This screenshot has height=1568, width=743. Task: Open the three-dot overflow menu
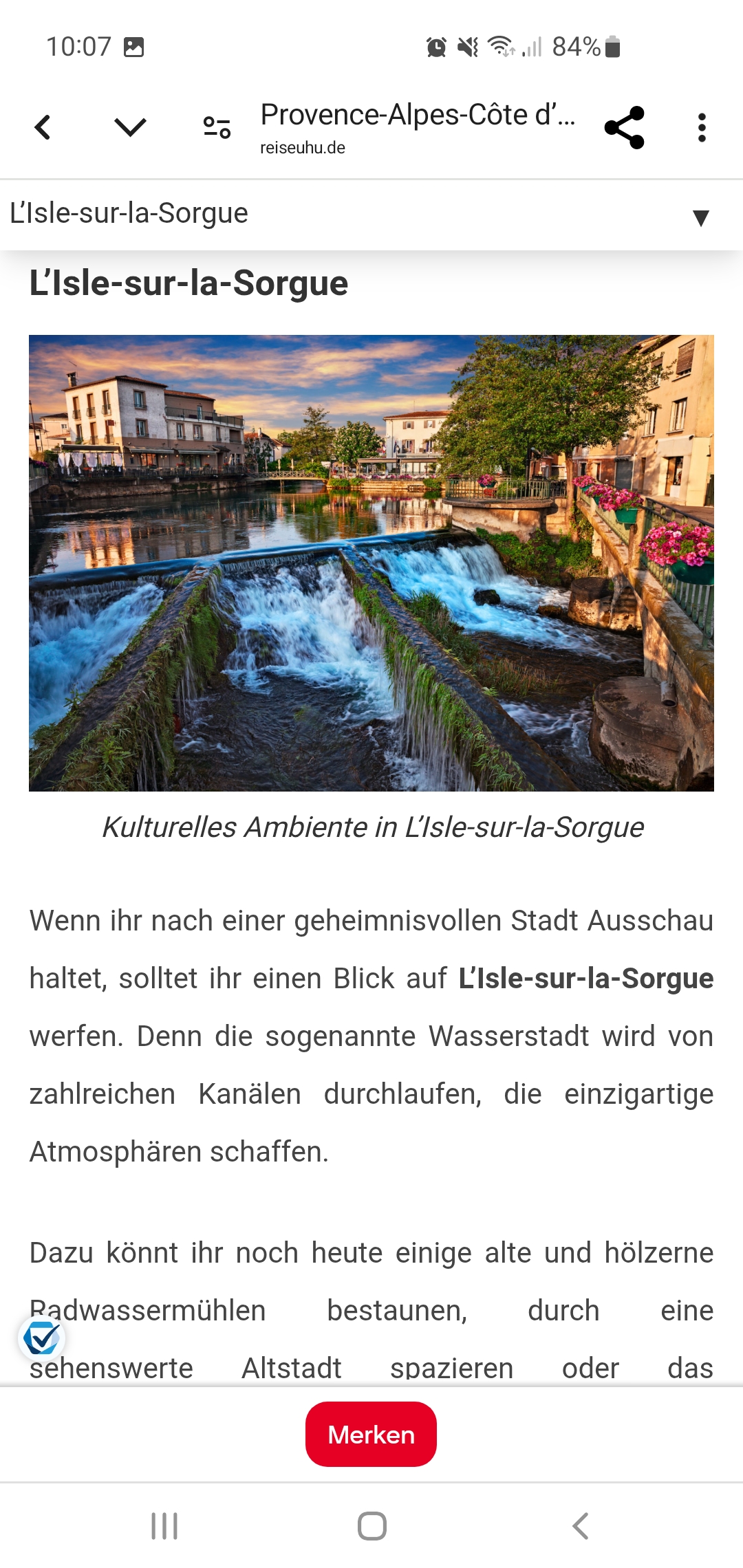point(701,127)
